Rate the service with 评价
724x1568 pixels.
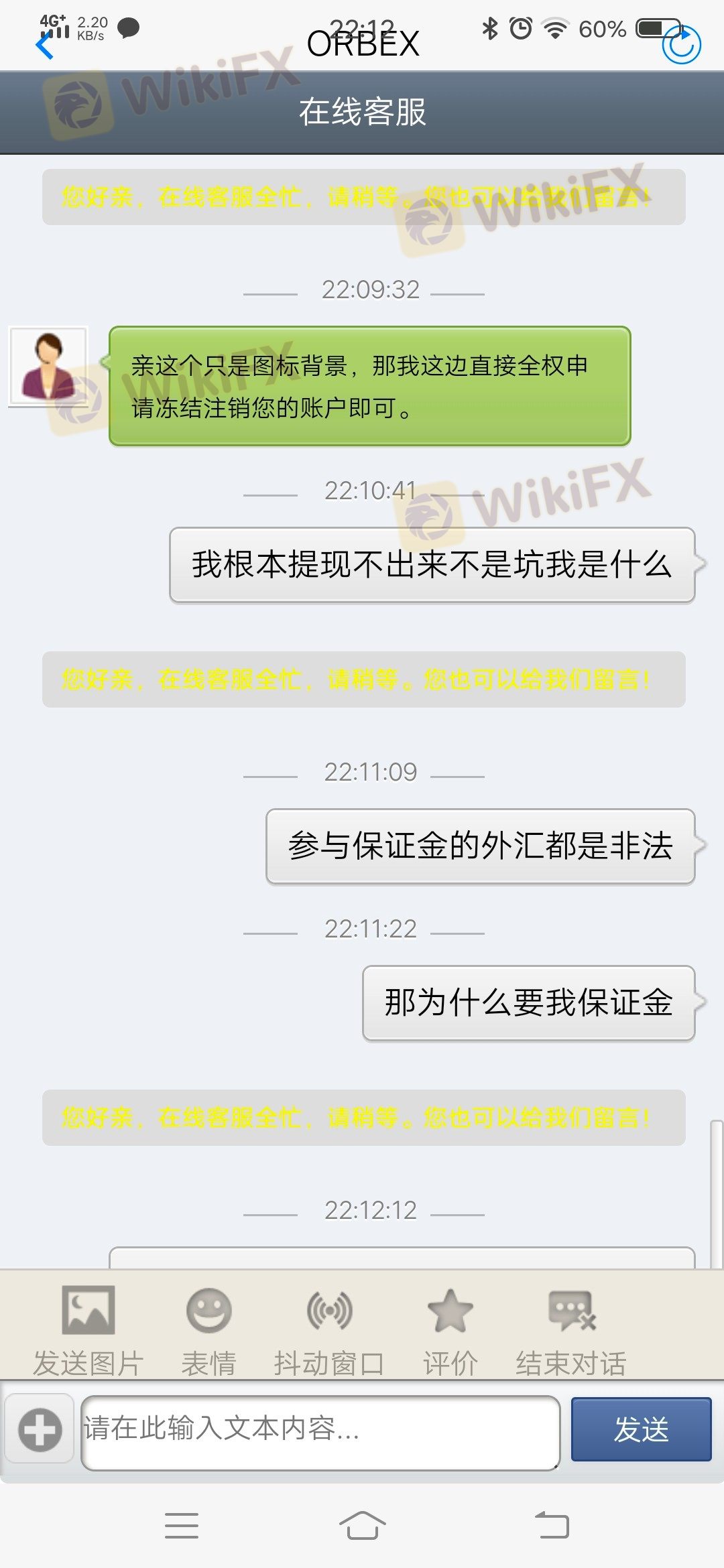coord(450,1329)
